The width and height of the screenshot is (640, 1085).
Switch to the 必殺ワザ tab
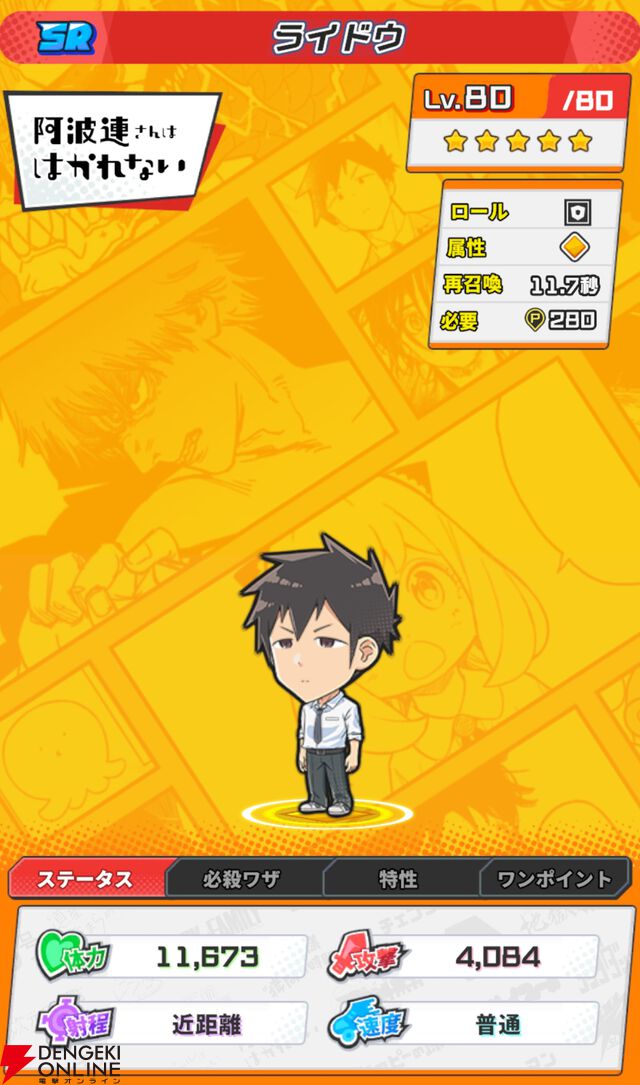click(241, 879)
